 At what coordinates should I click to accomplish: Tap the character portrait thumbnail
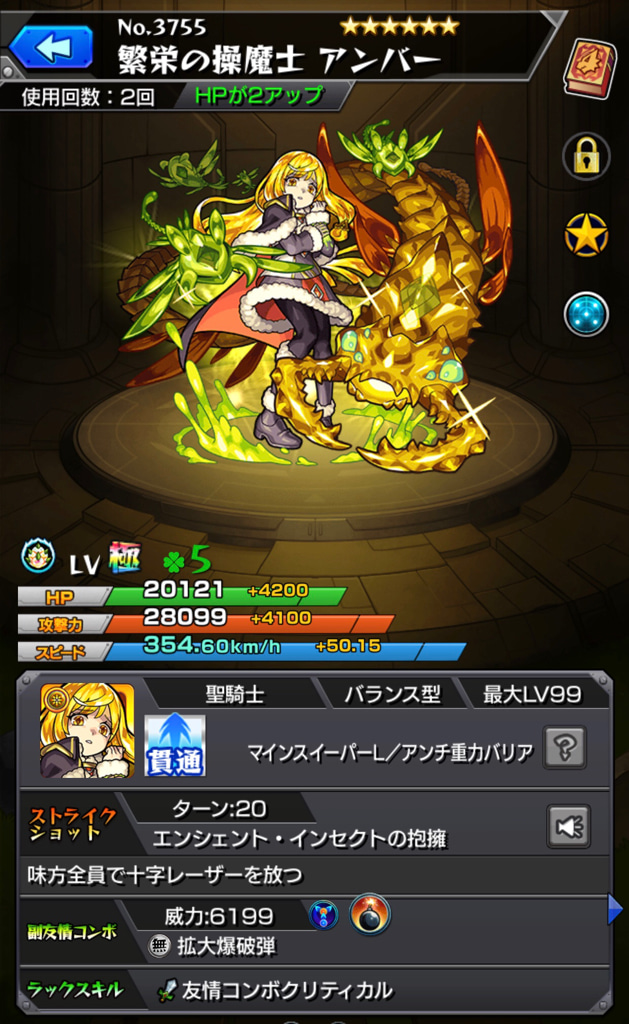pyautogui.click(x=87, y=731)
